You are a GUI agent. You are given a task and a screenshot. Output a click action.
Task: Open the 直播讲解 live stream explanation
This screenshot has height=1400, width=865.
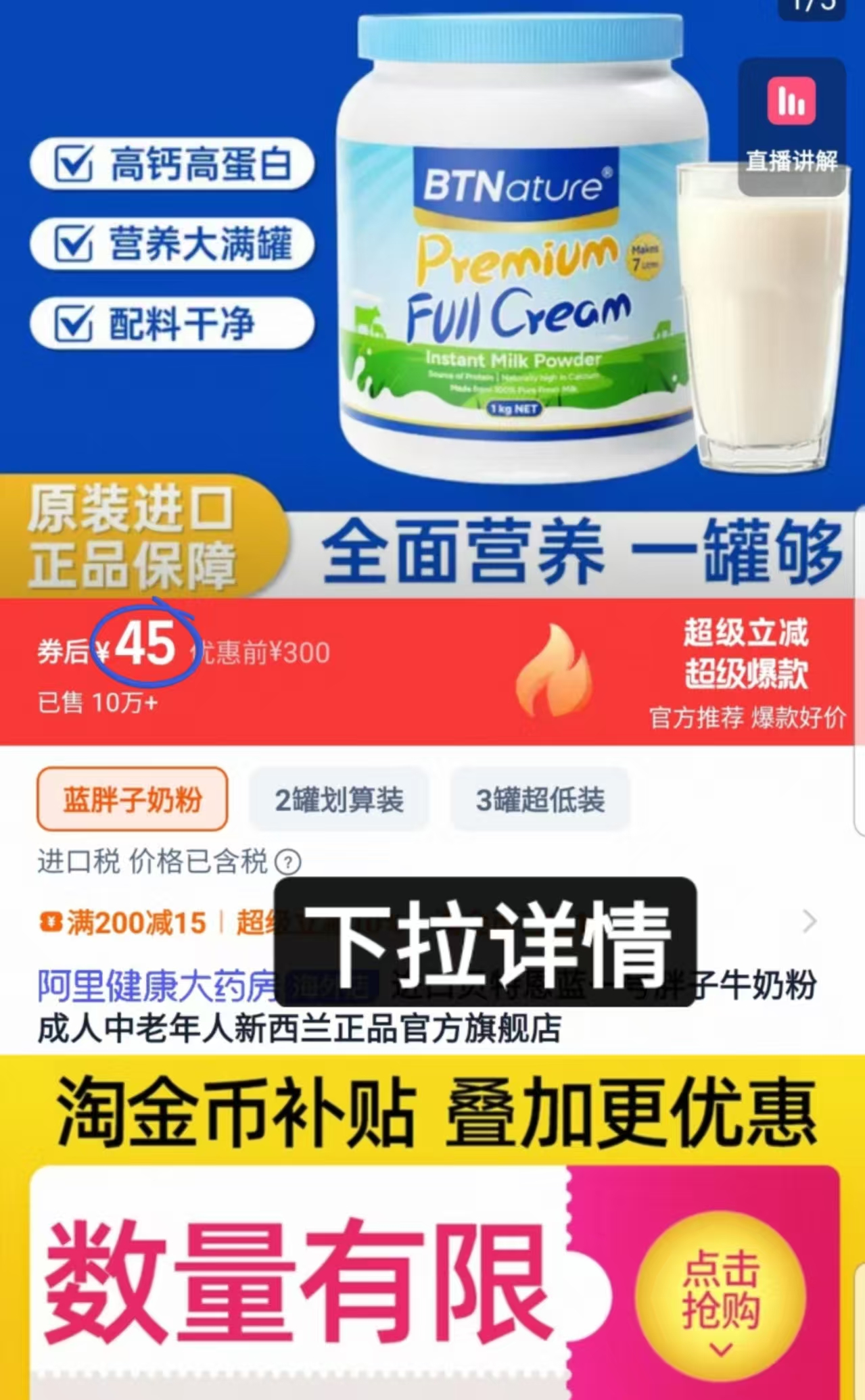pos(792,115)
